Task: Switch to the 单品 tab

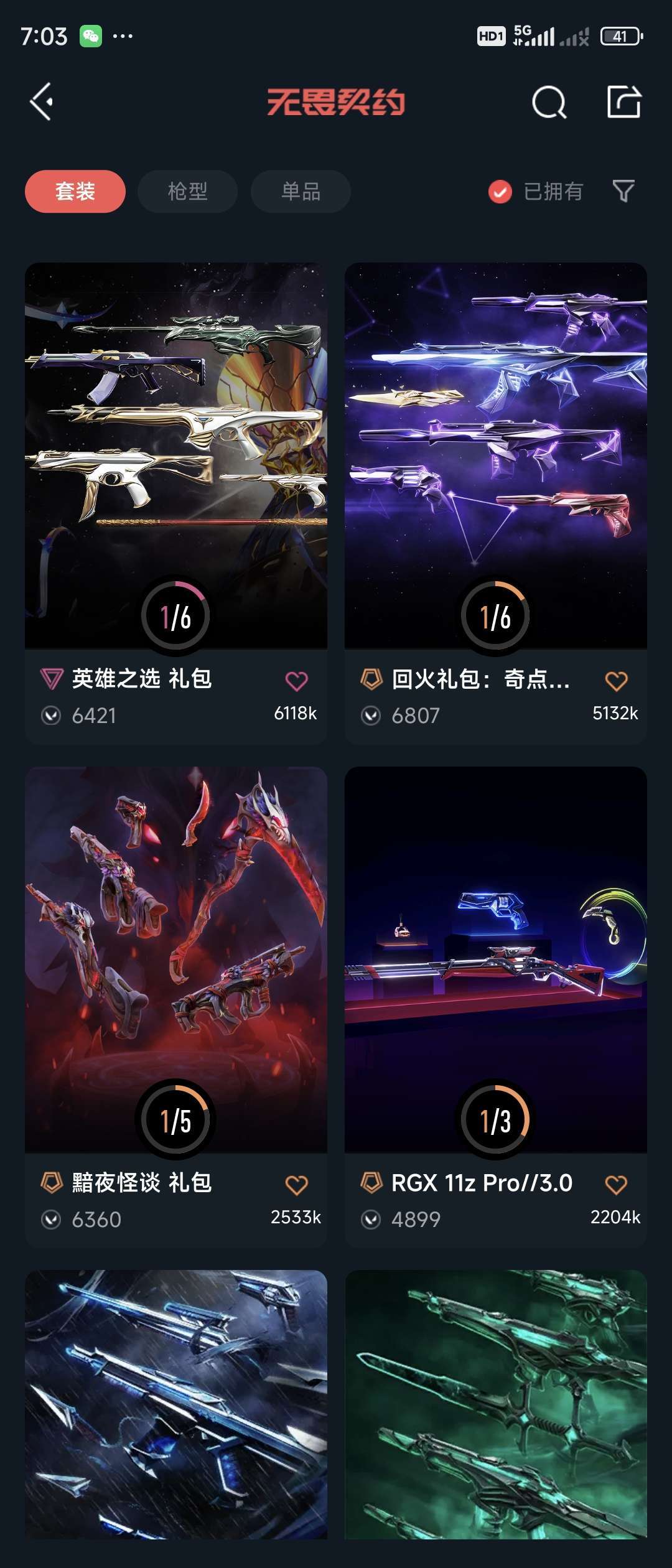Action: pos(299,191)
